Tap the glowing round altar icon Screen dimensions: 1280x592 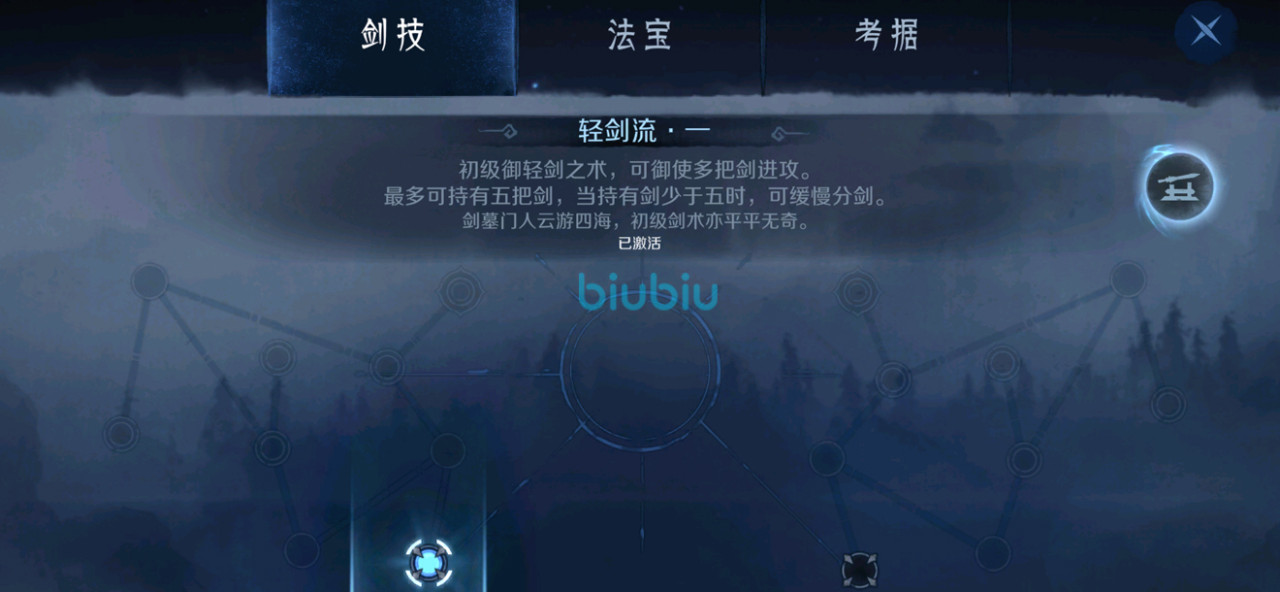(1179, 187)
